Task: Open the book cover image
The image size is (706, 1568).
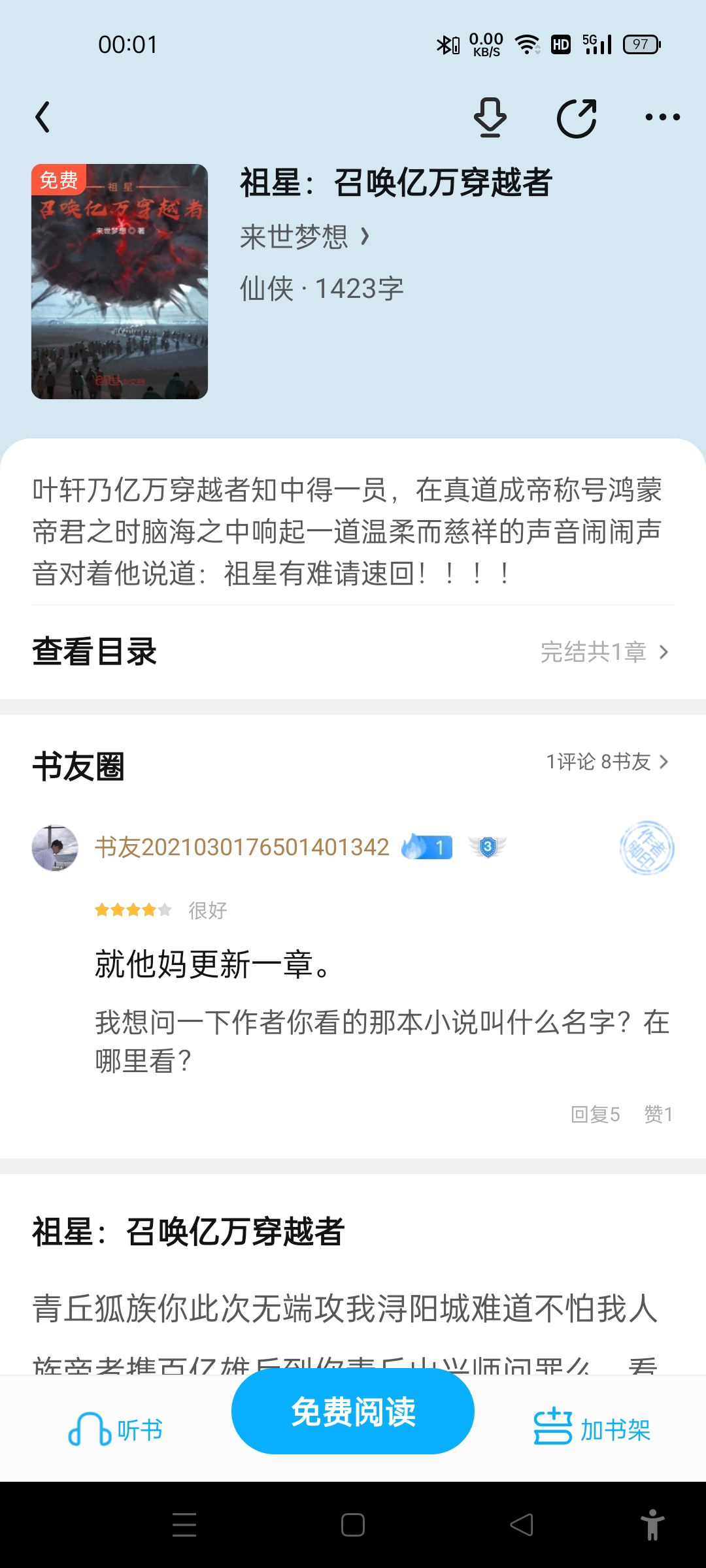Action: [120, 282]
